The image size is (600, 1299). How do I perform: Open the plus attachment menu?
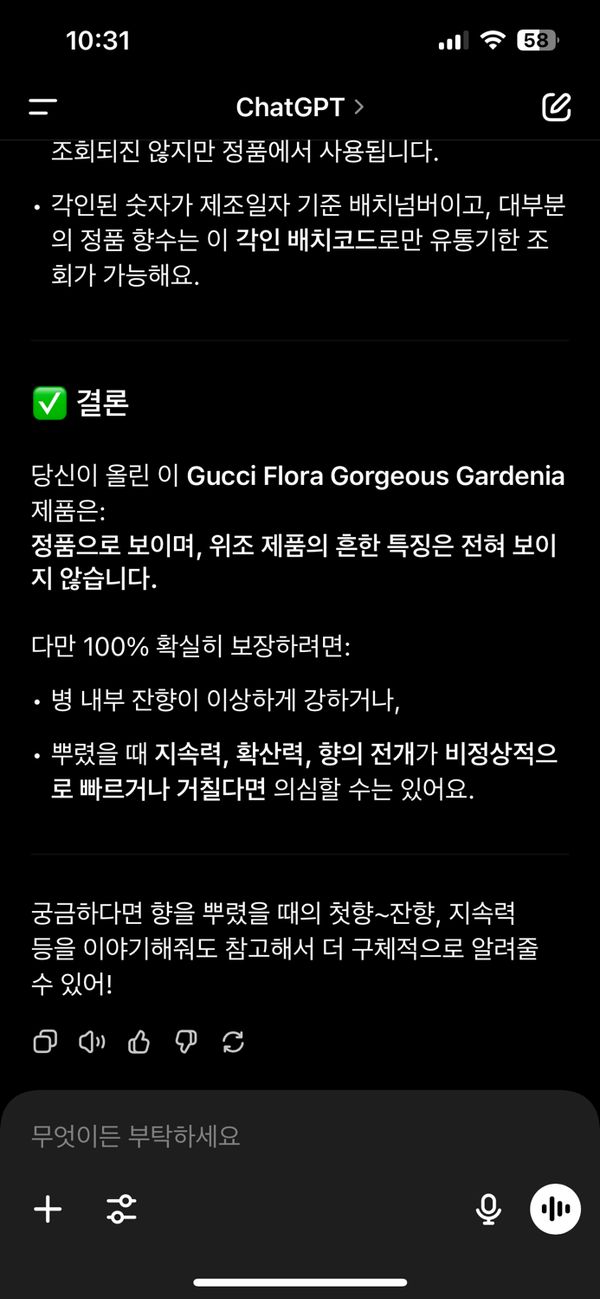coord(47,1209)
